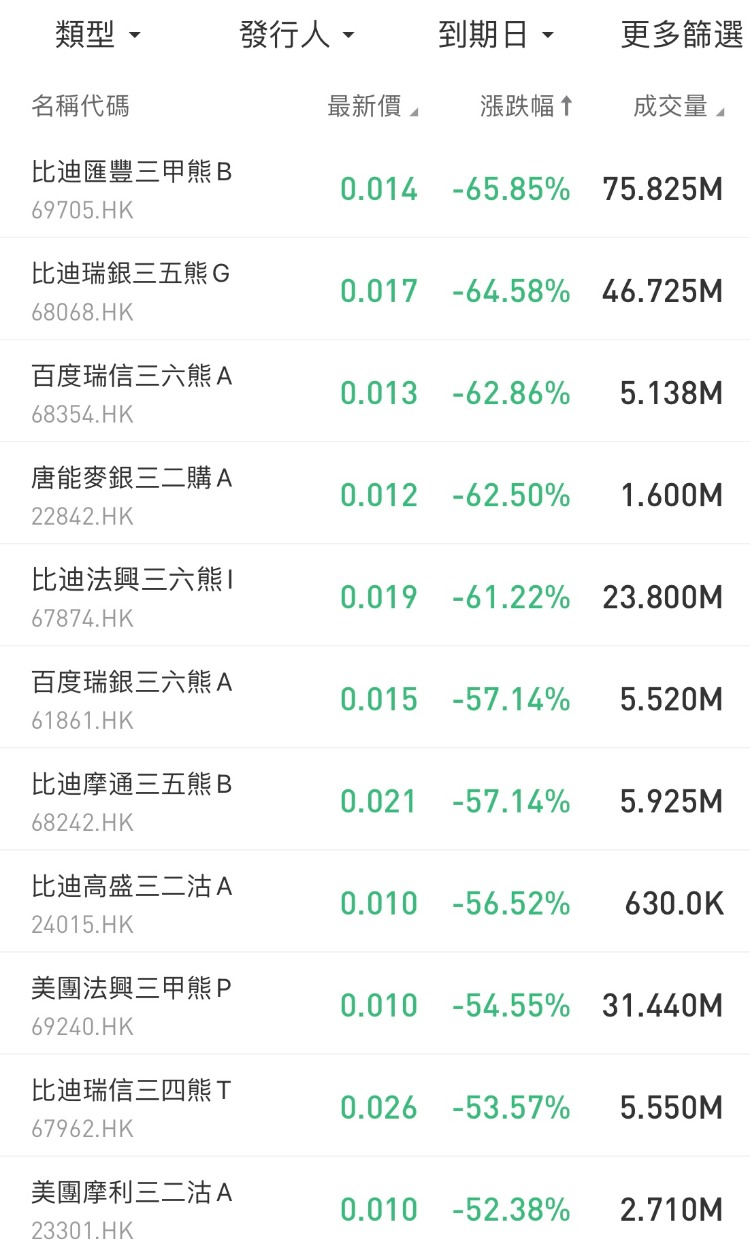Viewport: 750px width, 1252px height.
Task: View 百度瑞信三六熊A 68354.HK quote
Action: coord(375,391)
